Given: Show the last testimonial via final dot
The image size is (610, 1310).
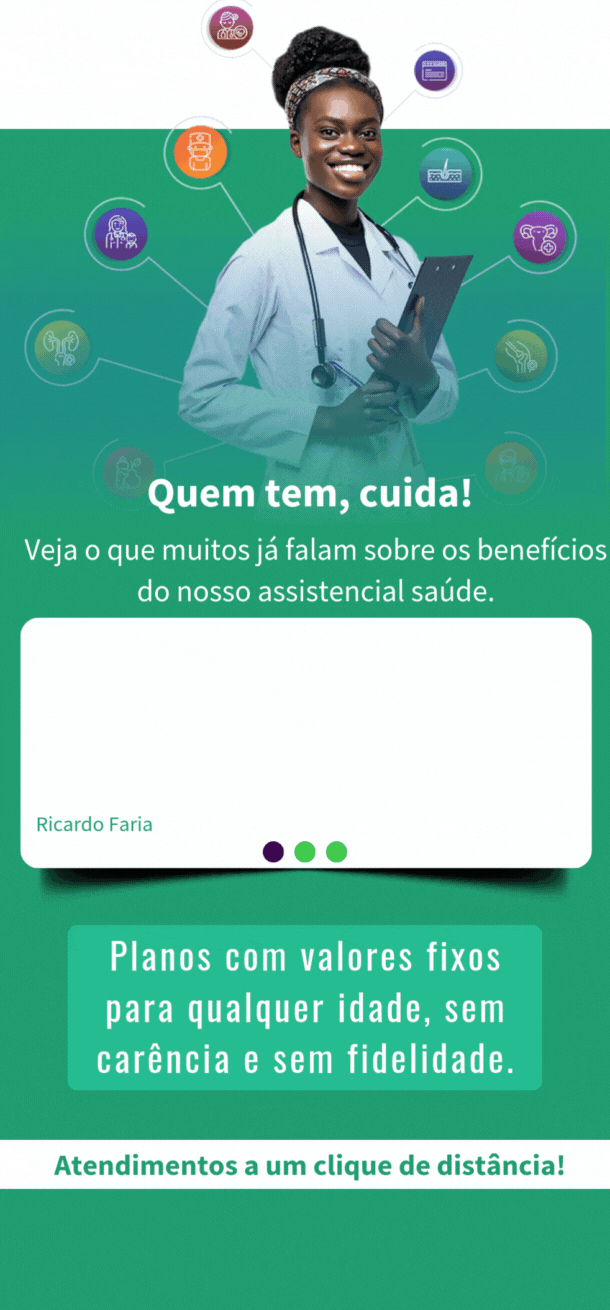Looking at the screenshot, I should click(337, 852).
